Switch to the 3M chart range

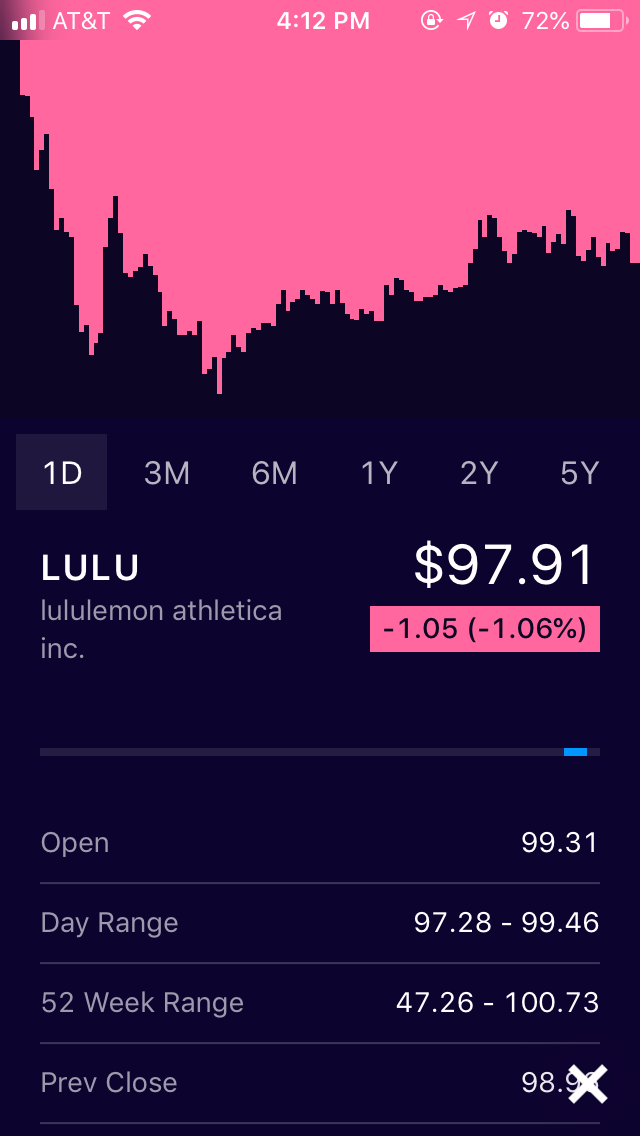167,473
